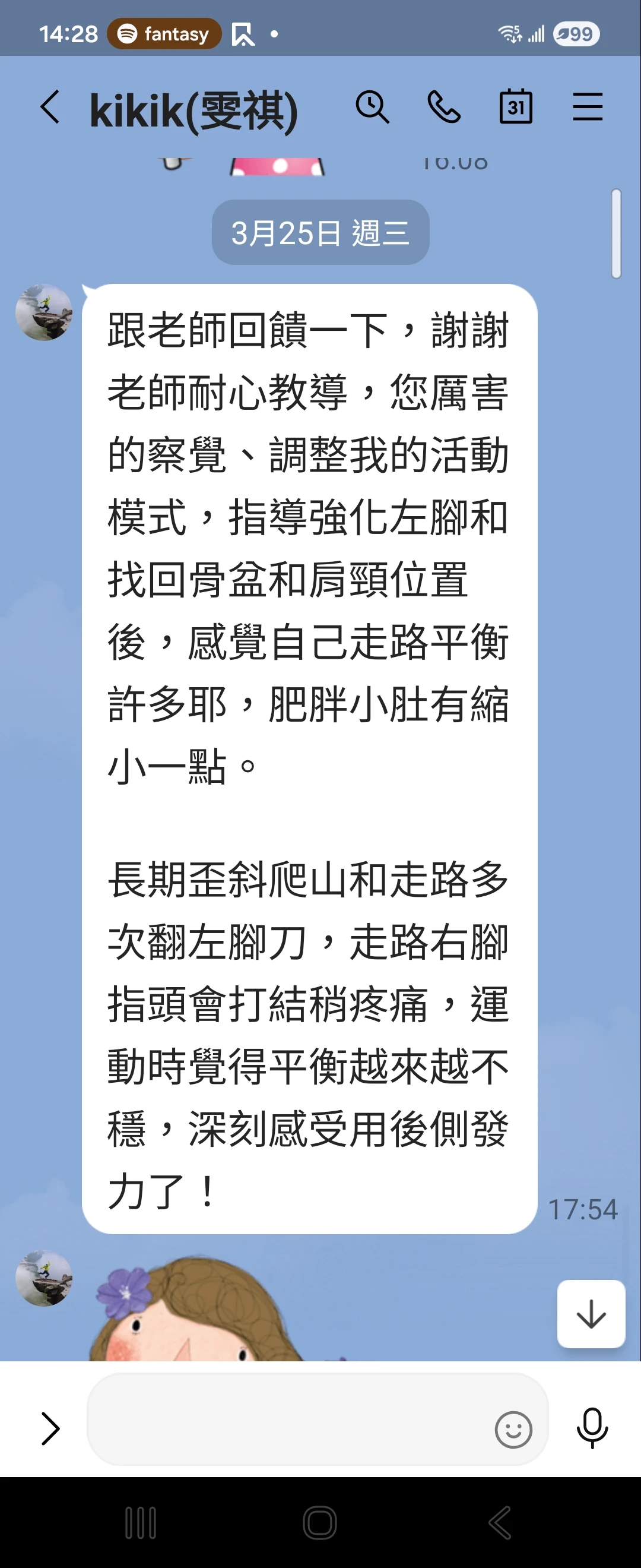
Task: Open the chat hamburger menu
Action: [588, 107]
